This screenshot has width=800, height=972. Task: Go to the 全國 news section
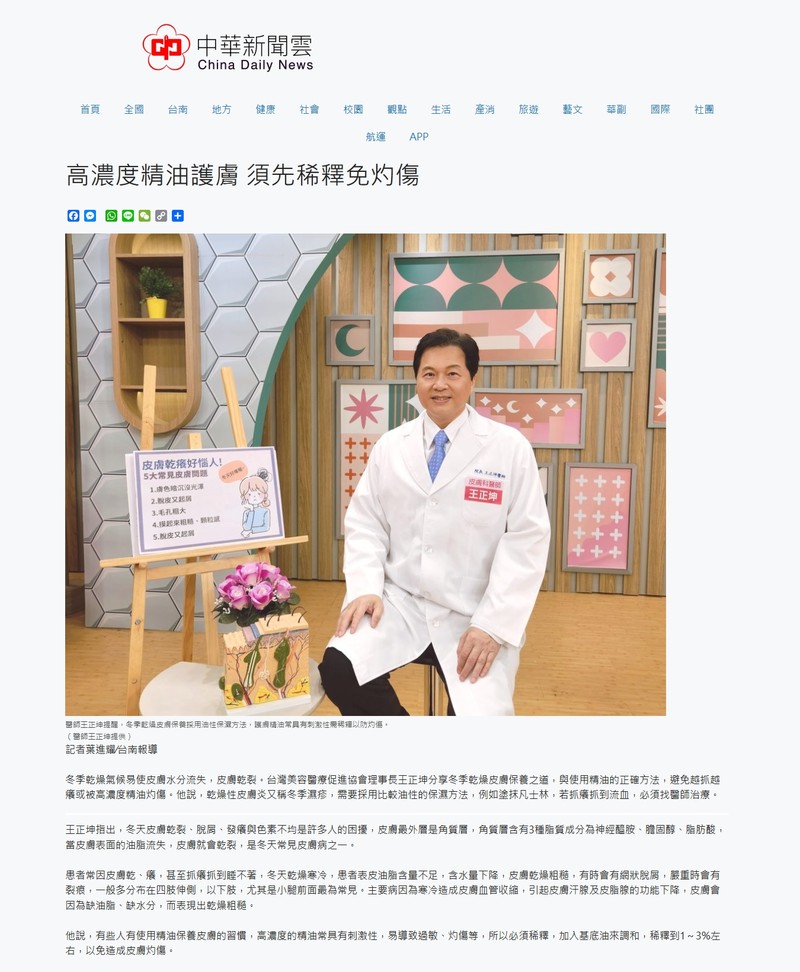tap(134, 109)
